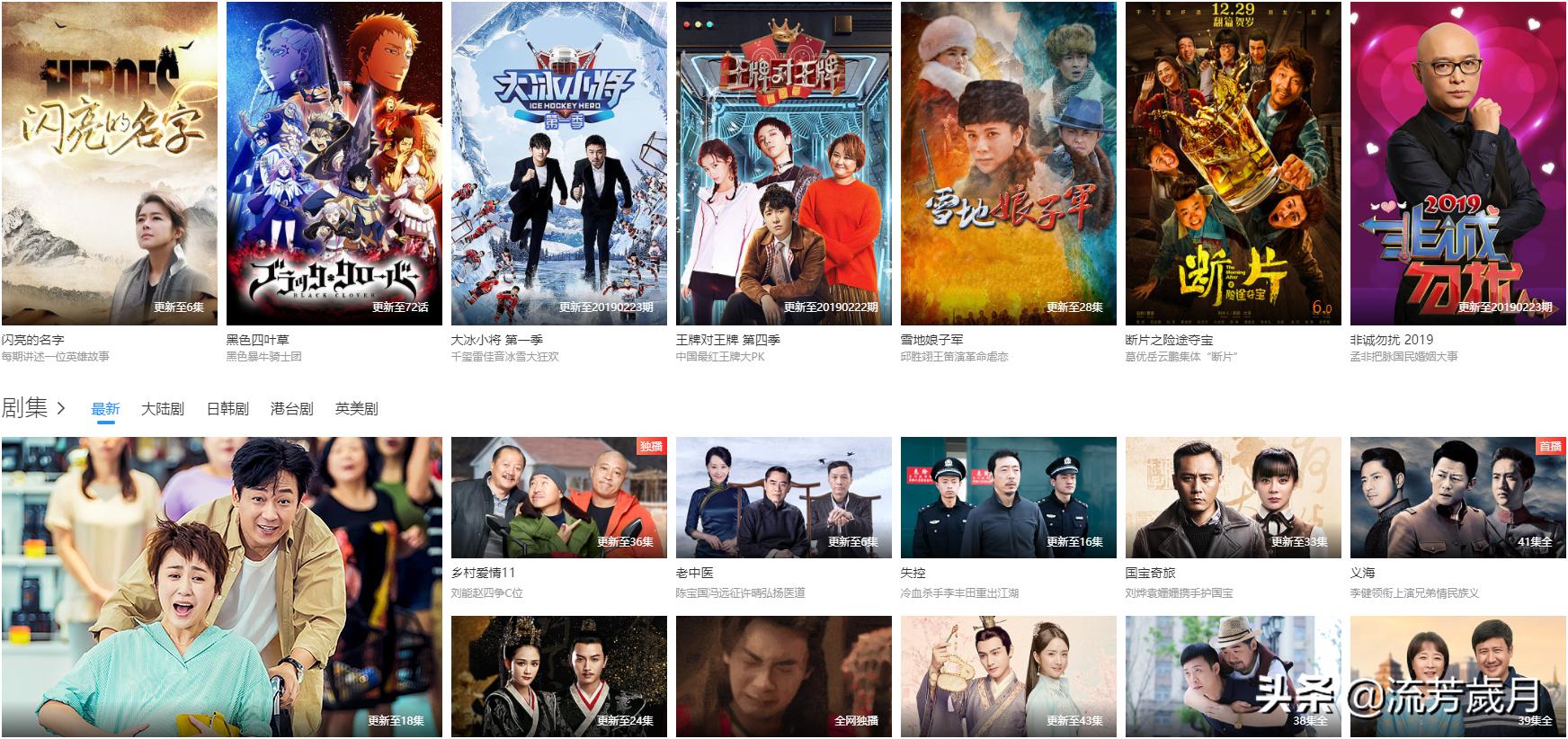Screen dimensions: 1568x739
Task: Open 失控 drama card
Action: [1008, 497]
